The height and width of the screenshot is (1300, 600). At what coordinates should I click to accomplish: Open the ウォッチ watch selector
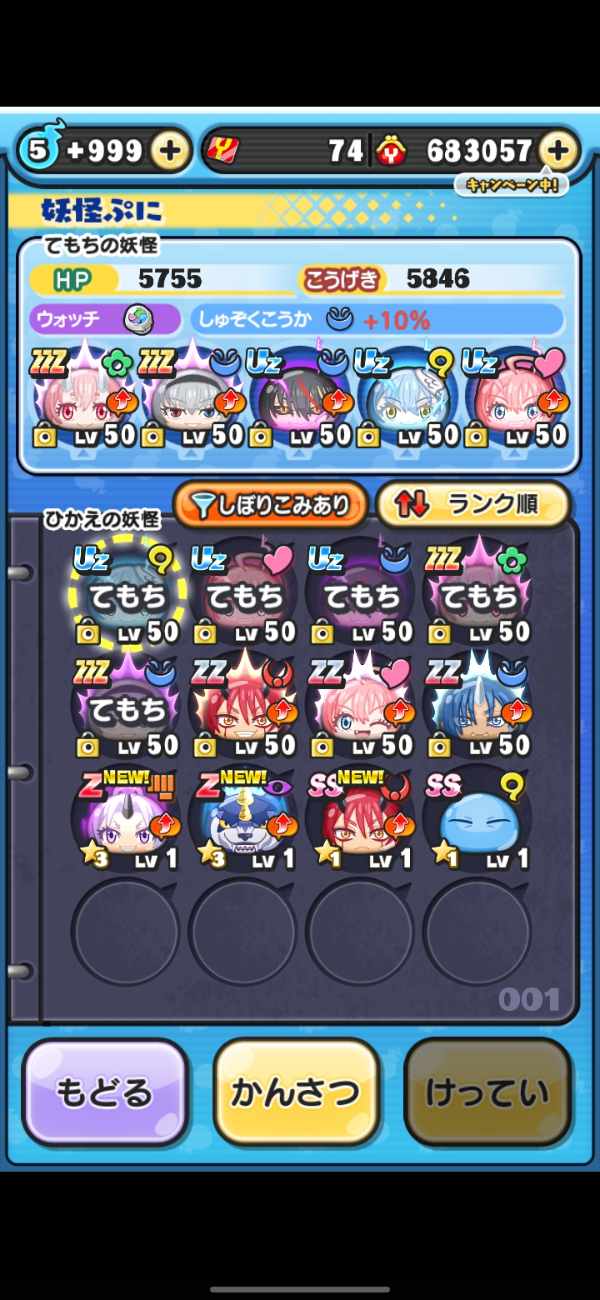[105, 320]
